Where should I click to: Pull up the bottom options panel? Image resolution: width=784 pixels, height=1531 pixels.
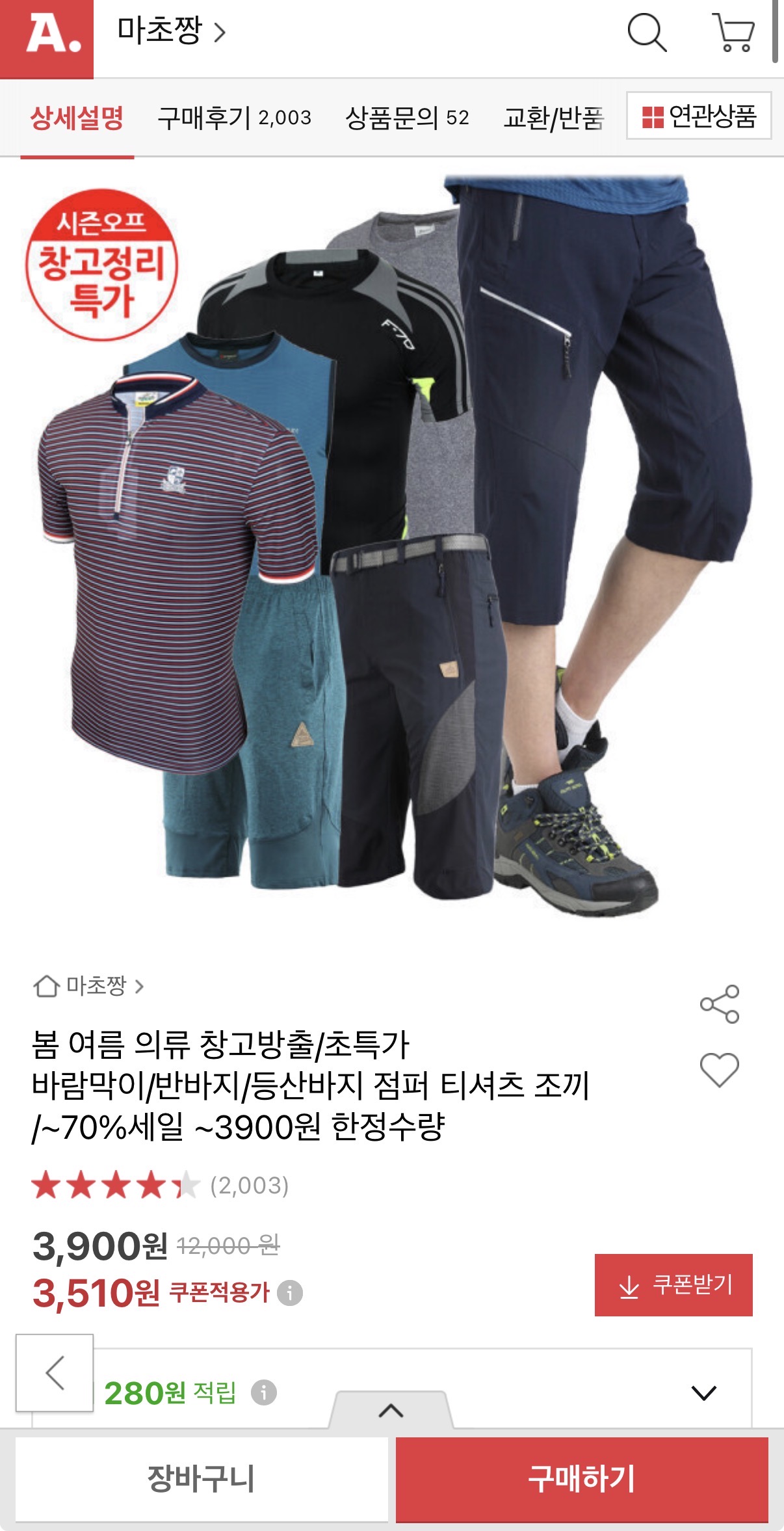391,1410
